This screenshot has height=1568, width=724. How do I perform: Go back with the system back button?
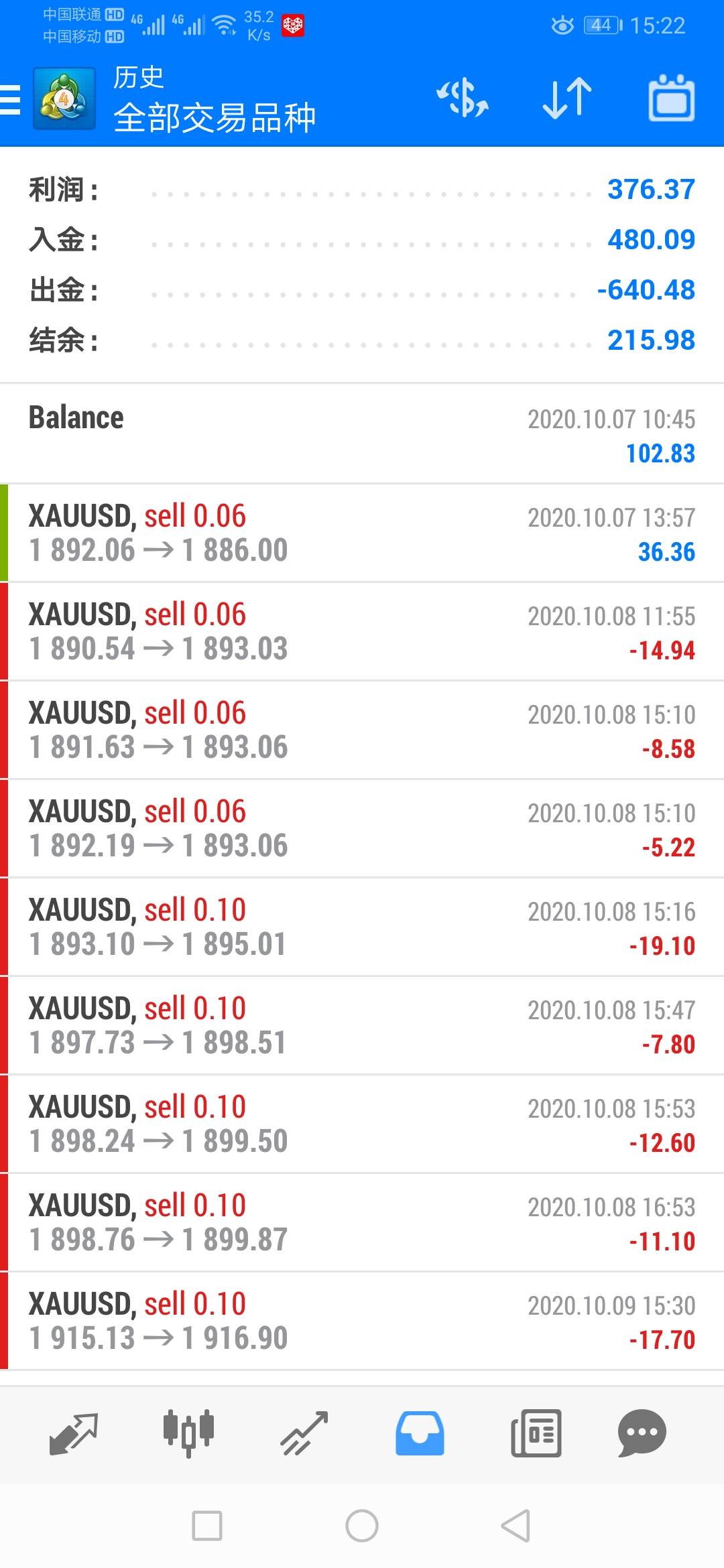516,1526
